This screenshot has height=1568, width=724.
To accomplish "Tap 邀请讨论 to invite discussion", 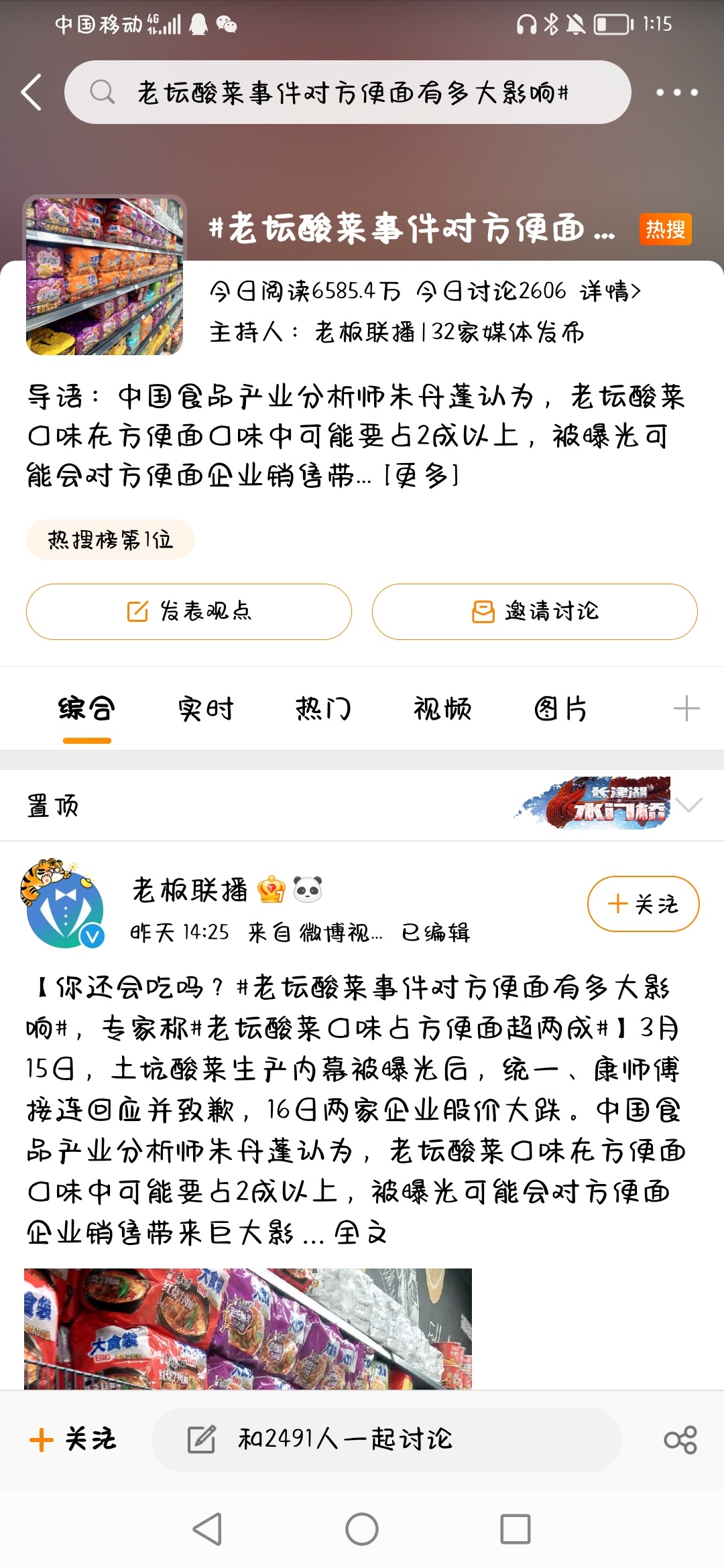I will (534, 611).
